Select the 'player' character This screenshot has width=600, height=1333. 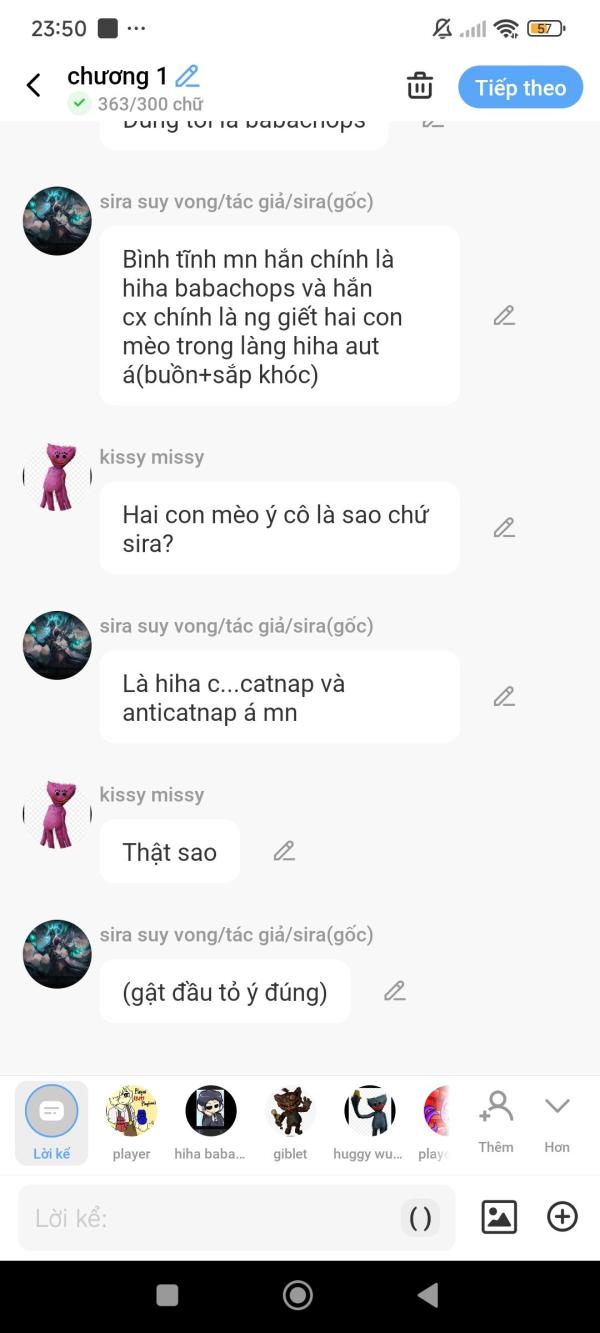pos(131,1122)
